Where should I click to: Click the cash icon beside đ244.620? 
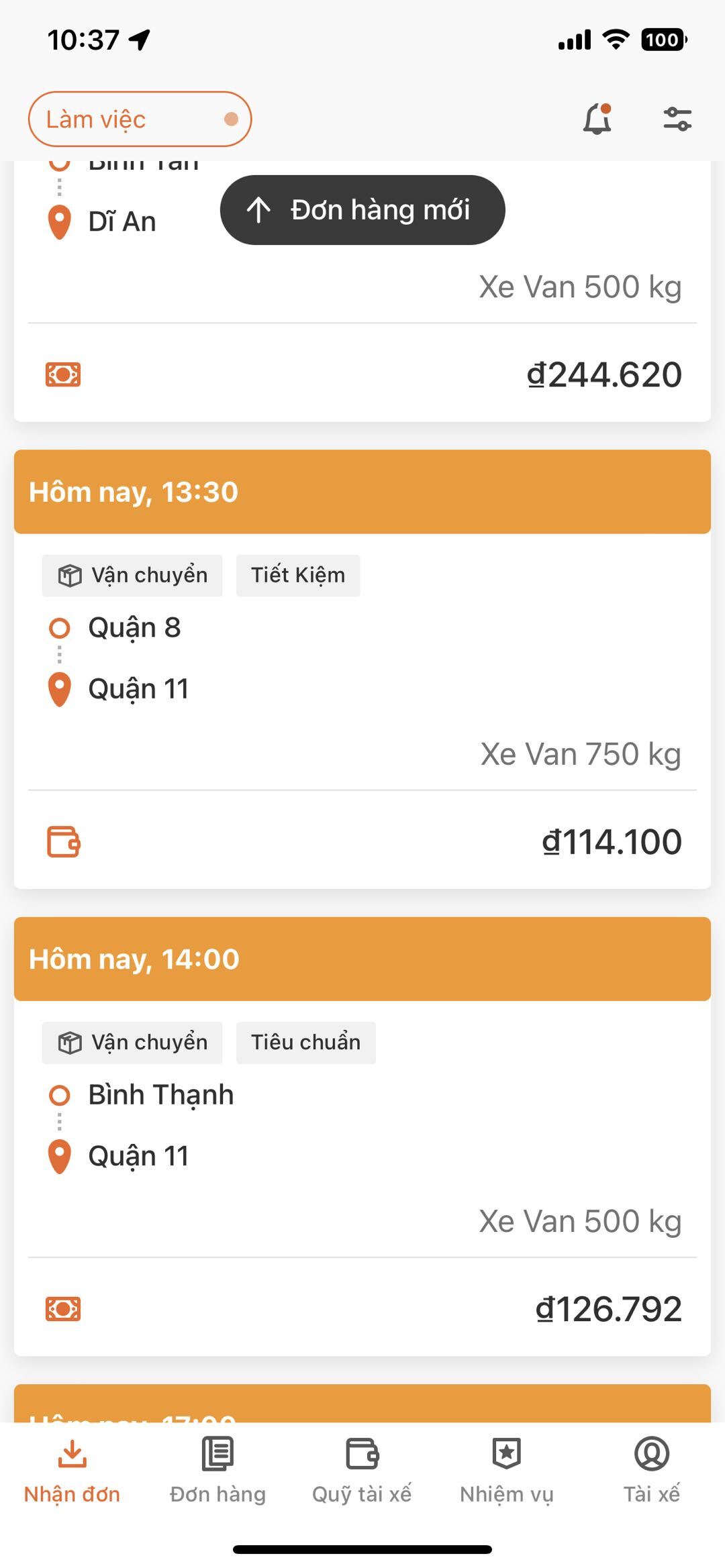pyautogui.click(x=64, y=376)
